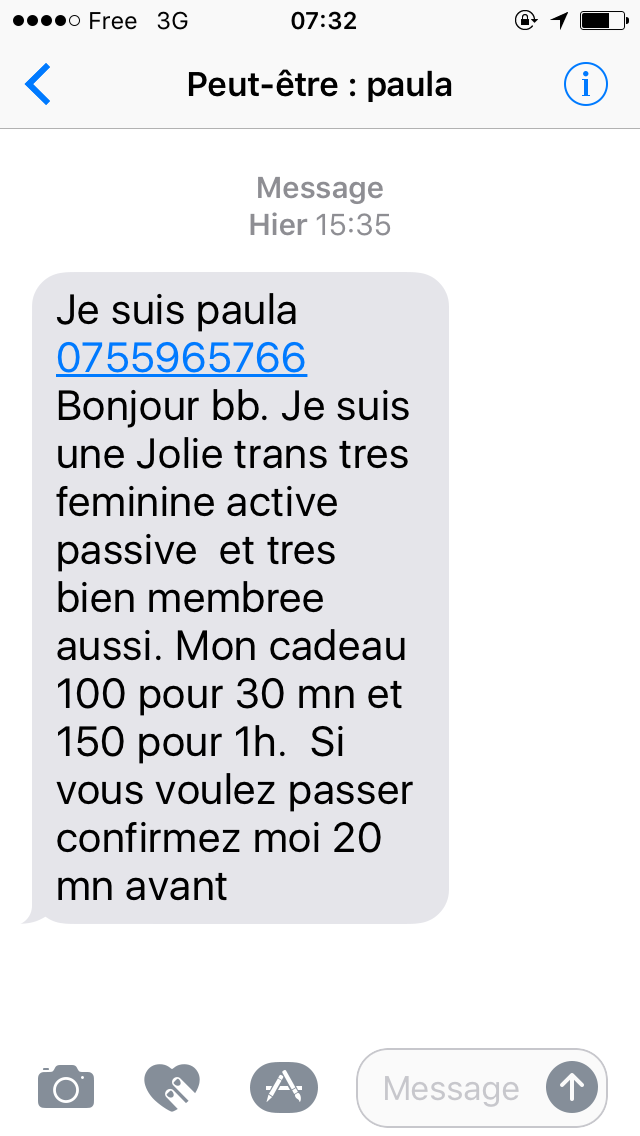Image resolution: width=640 pixels, height=1136 pixels.
Task: Open the contact details info icon
Action: pos(585,85)
